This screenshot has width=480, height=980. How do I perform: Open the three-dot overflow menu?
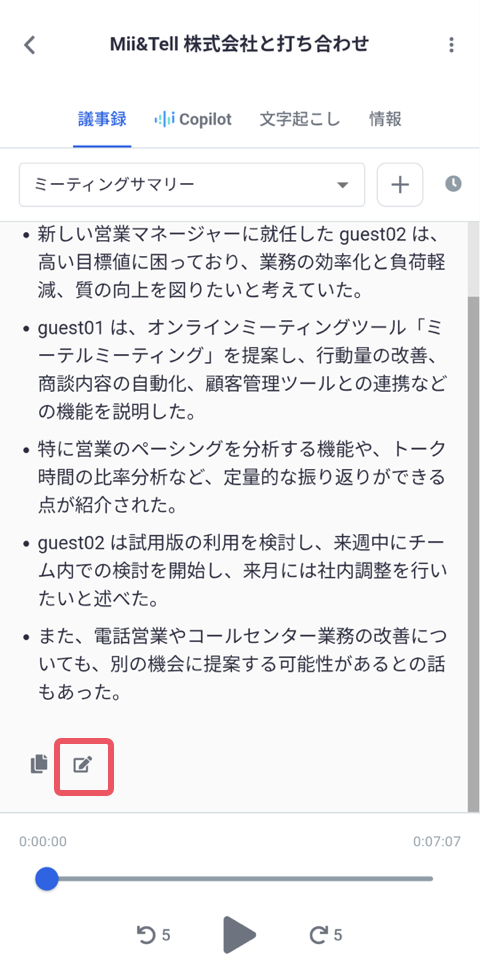(451, 45)
